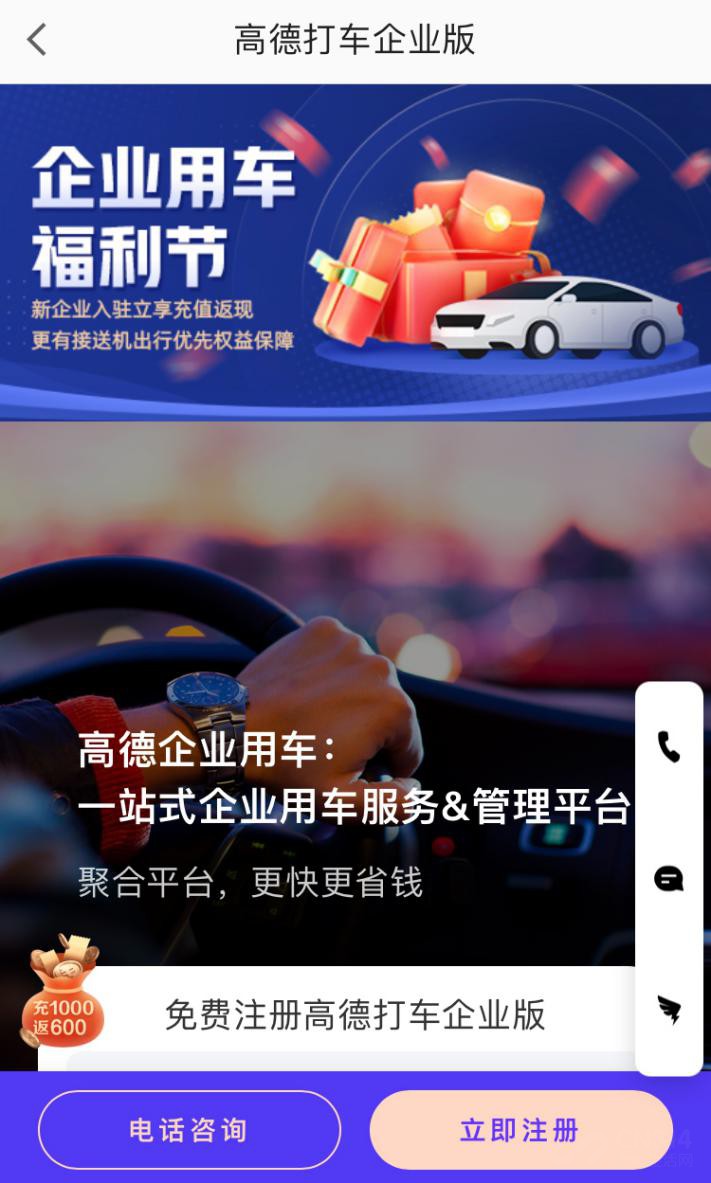The width and height of the screenshot is (711, 1183).
Task: Go back from 高德打车企业版 page
Action: click(37, 40)
